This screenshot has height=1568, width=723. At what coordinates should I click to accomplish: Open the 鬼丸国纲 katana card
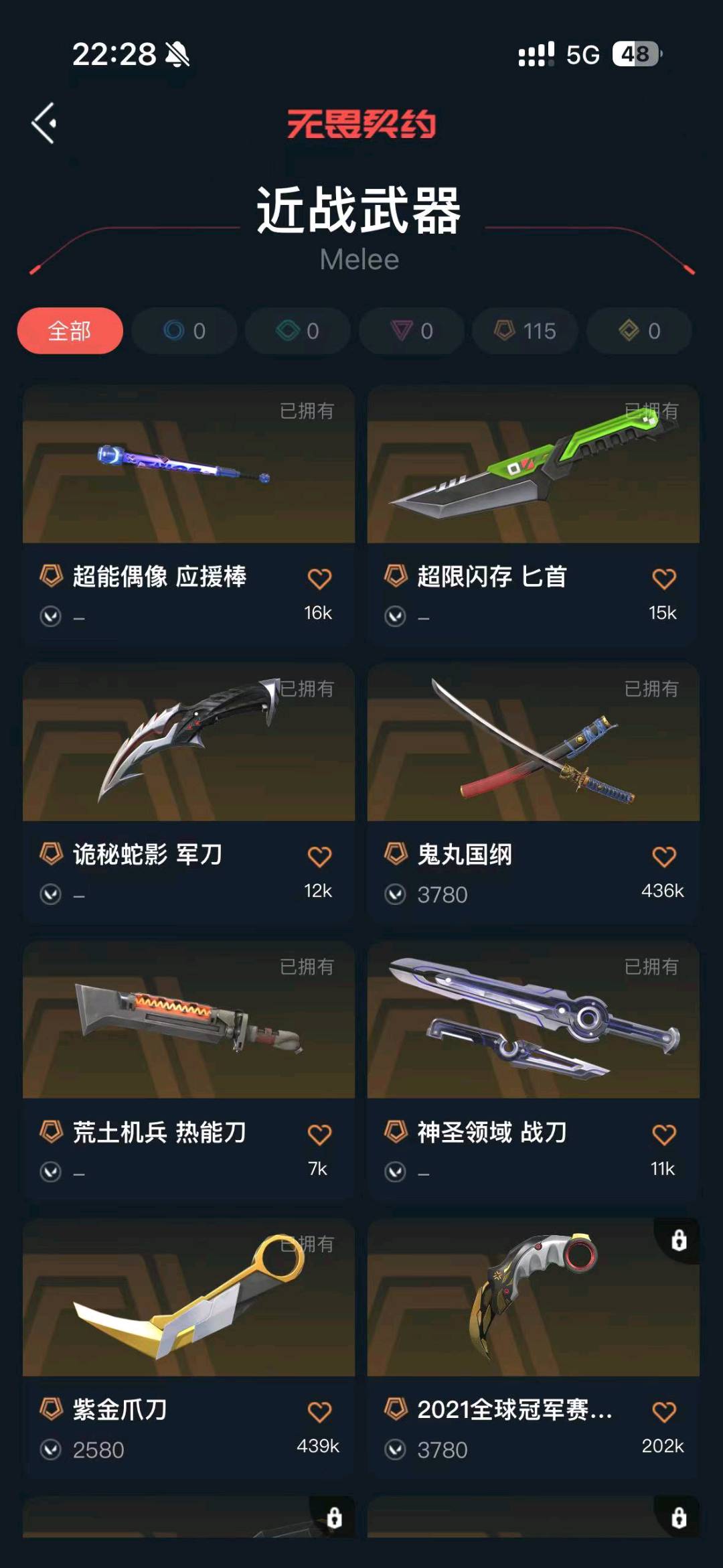[x=533, y=742]
